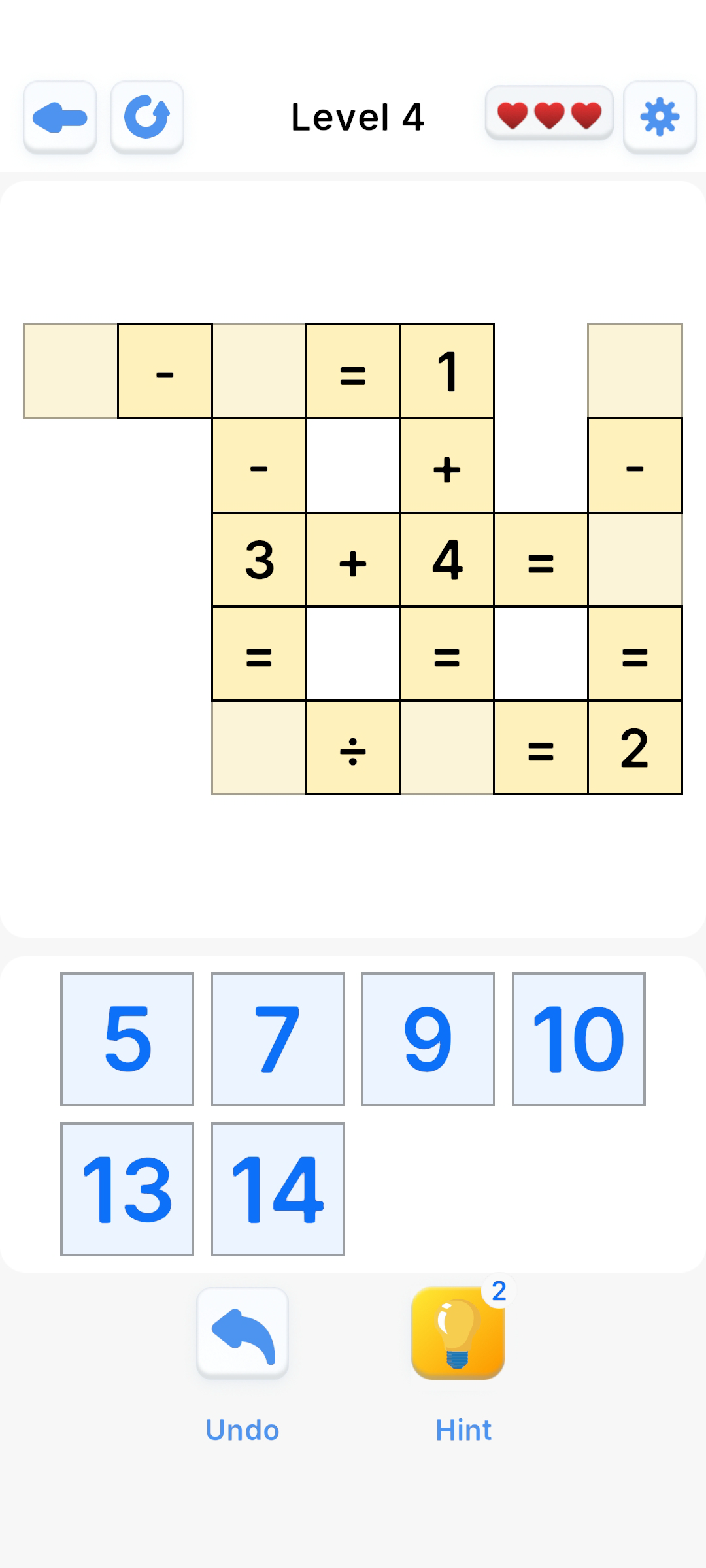The height and width of the screenshot is (1568, 706).
Task: Open the settings gear
Action: (660, 118)
